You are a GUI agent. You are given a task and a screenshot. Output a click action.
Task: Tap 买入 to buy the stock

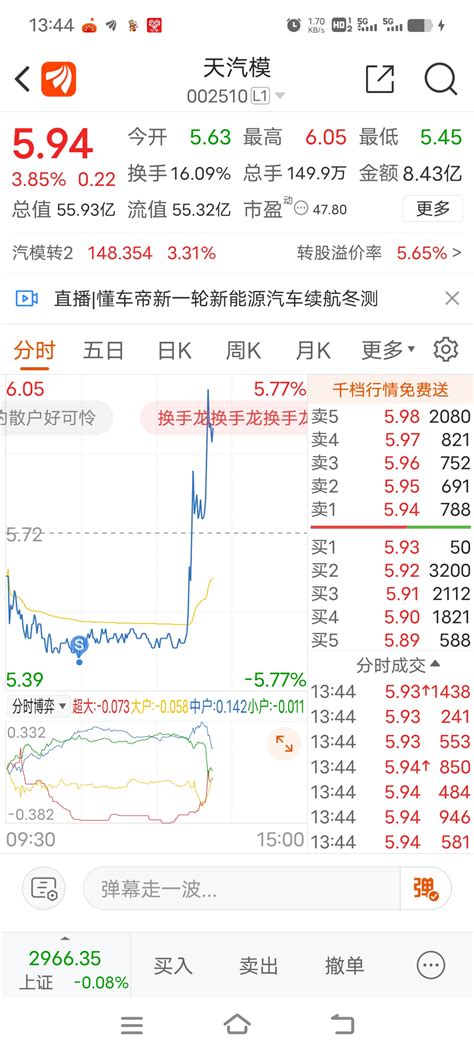pos(173,966)
